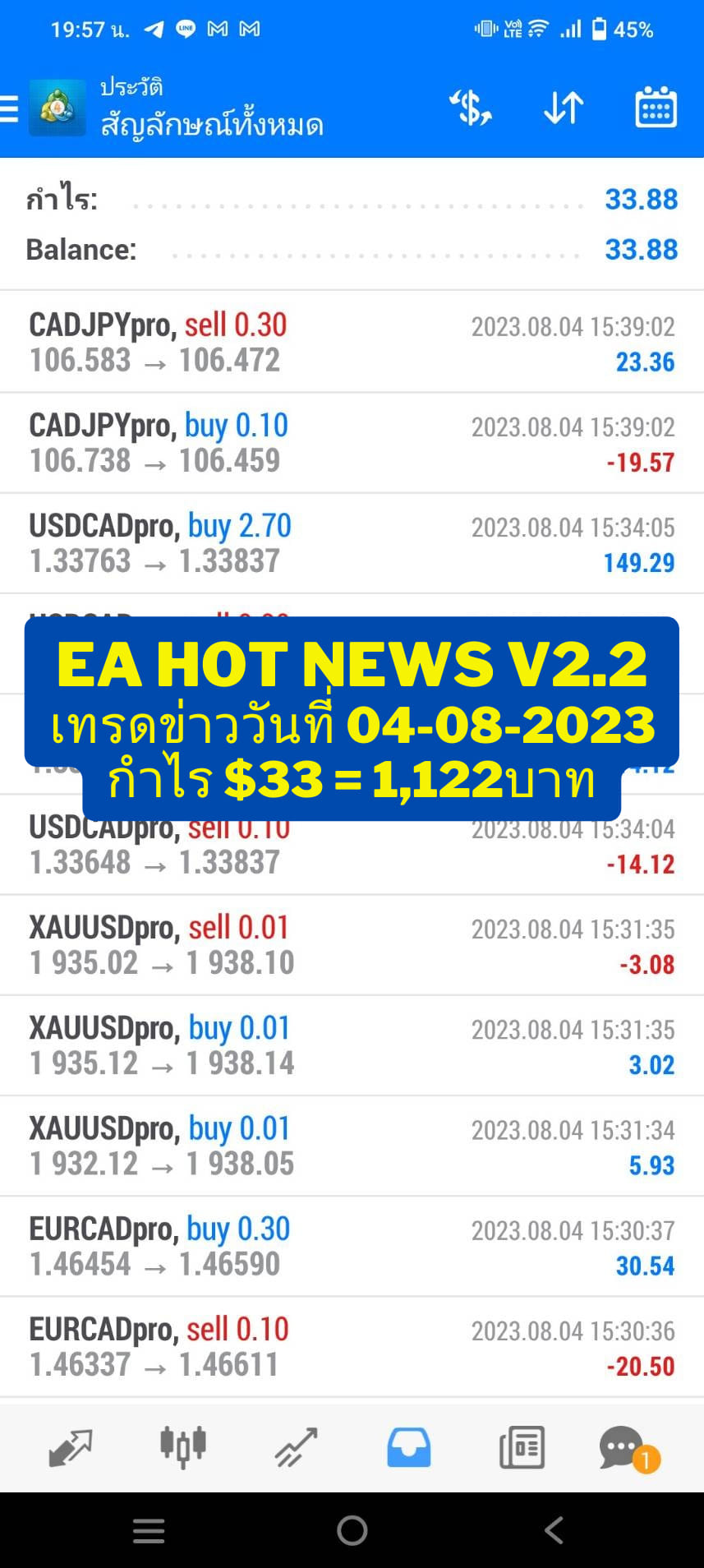Open the EURCADpro sell 0.10 trade
Viewport: 704px width, 1568px height.
pos(352,1347)
